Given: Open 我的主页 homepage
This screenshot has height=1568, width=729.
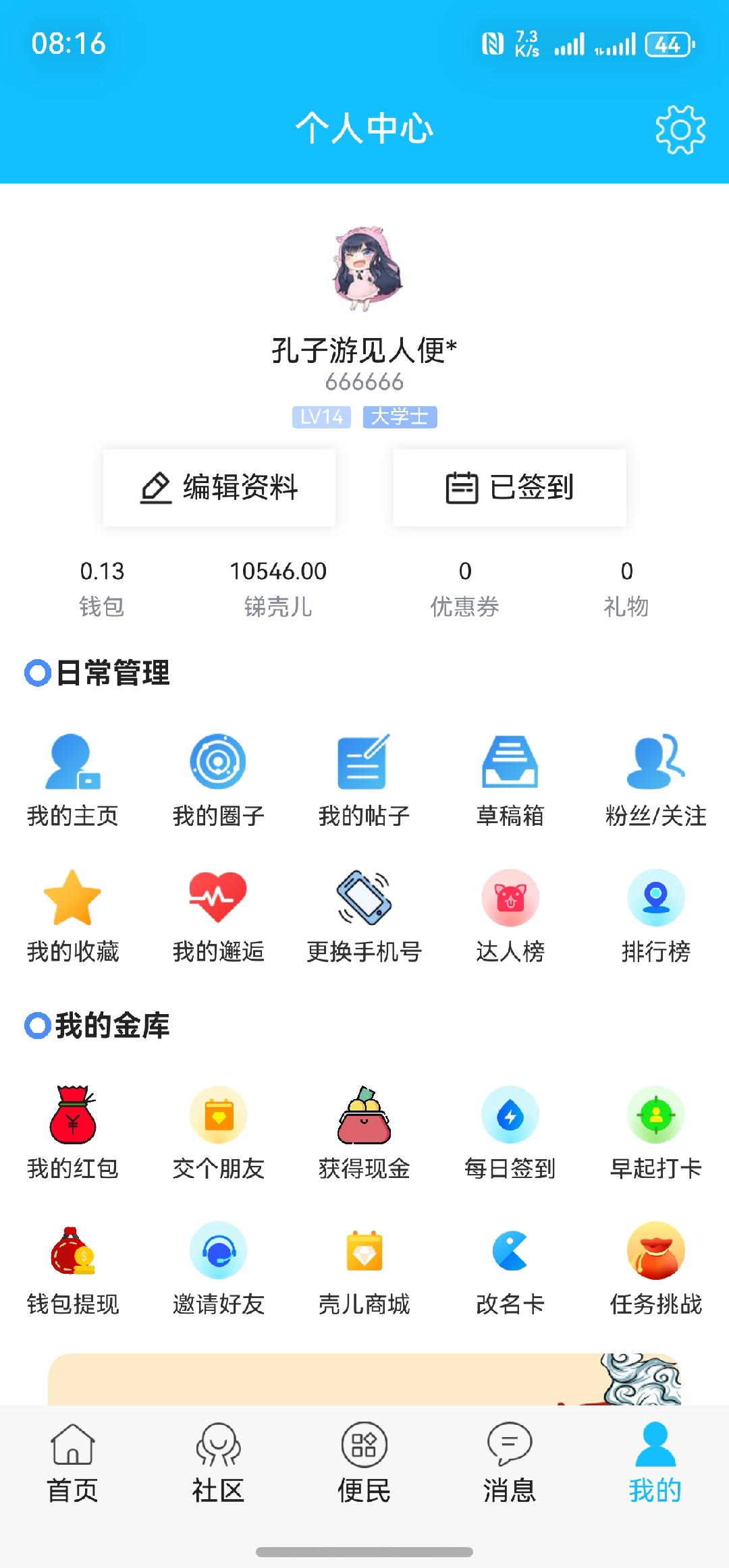Looking at the screenshot, I should (x=73, y=780).
